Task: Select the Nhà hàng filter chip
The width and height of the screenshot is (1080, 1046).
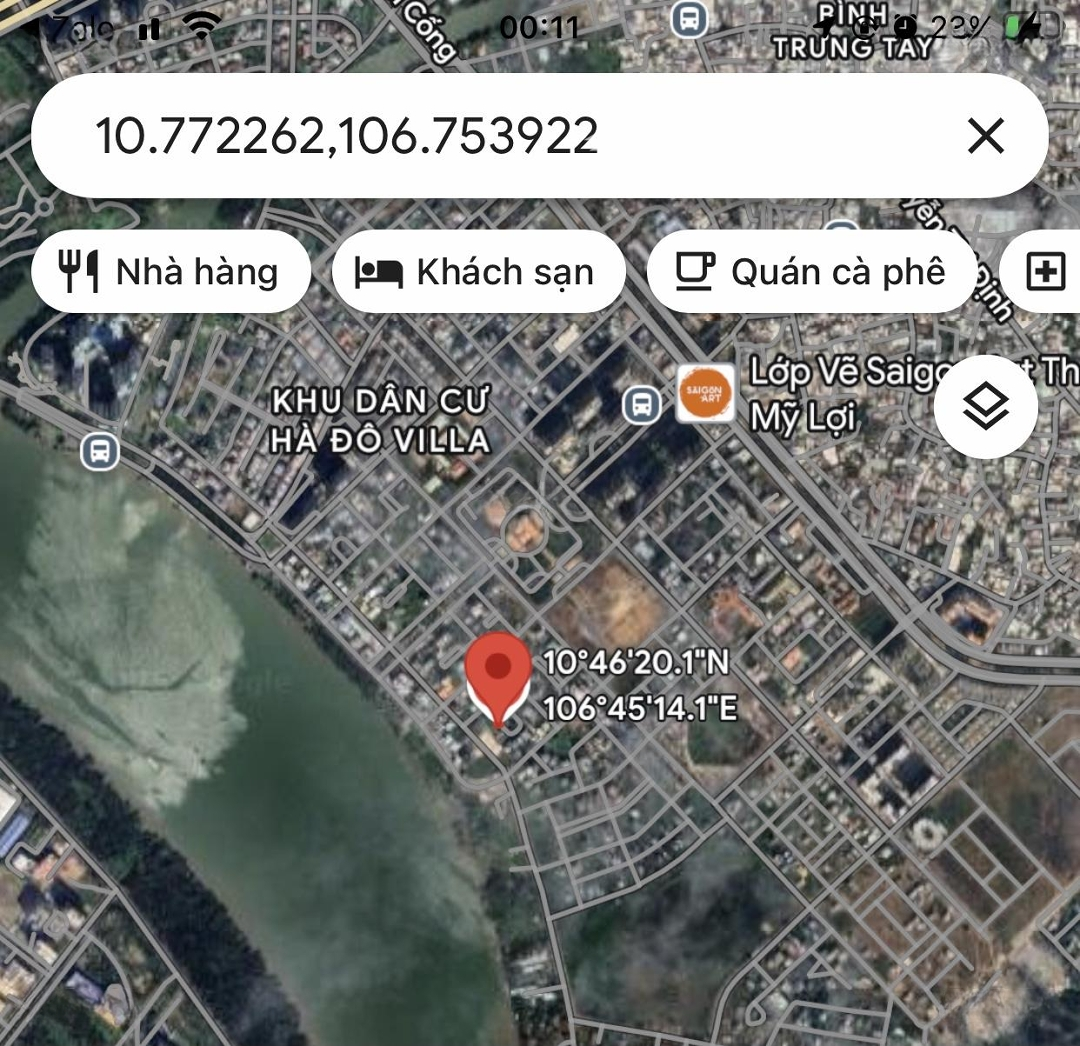Action: [x=171, y=271]
